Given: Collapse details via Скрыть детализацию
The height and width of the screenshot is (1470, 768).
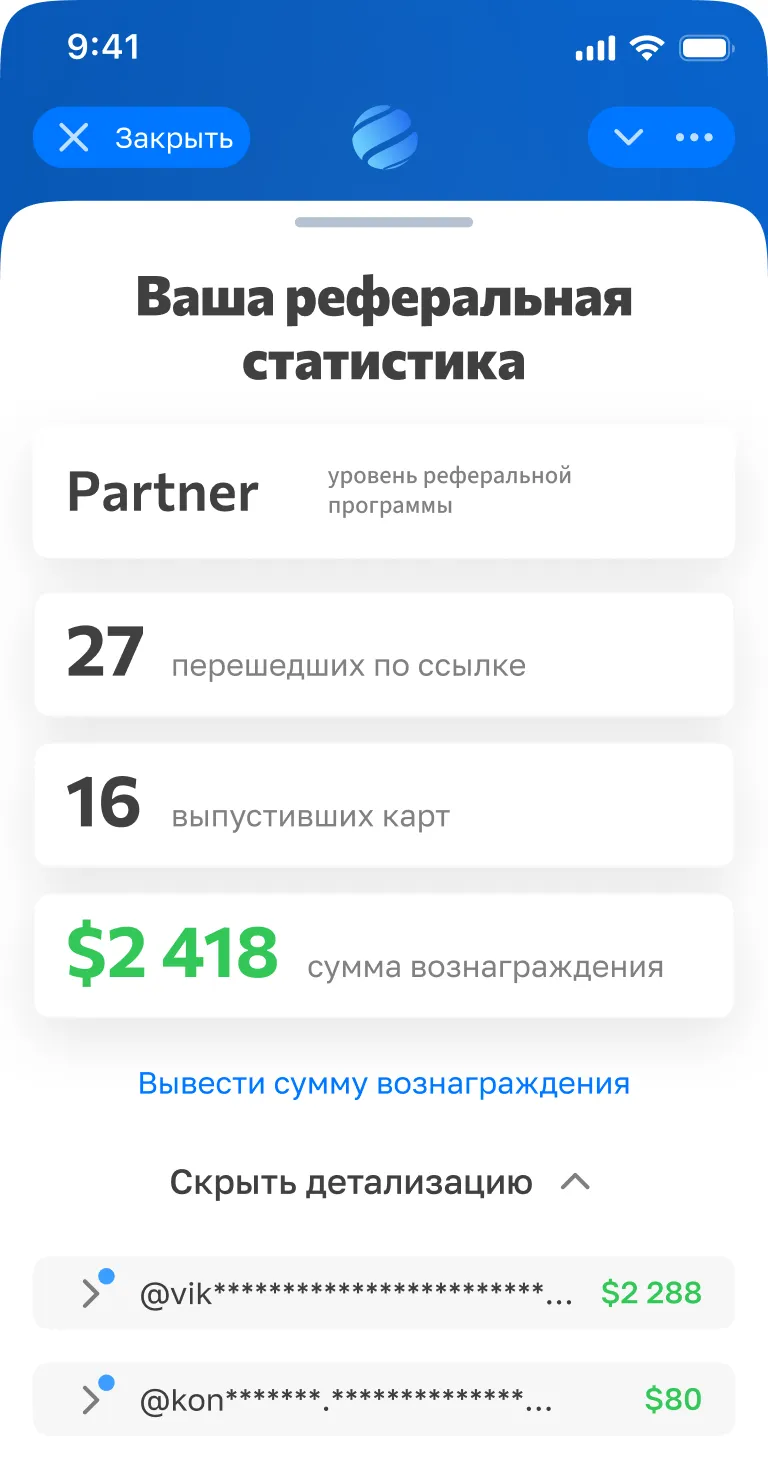Looking at the screenshot, I should (380, 1183).
